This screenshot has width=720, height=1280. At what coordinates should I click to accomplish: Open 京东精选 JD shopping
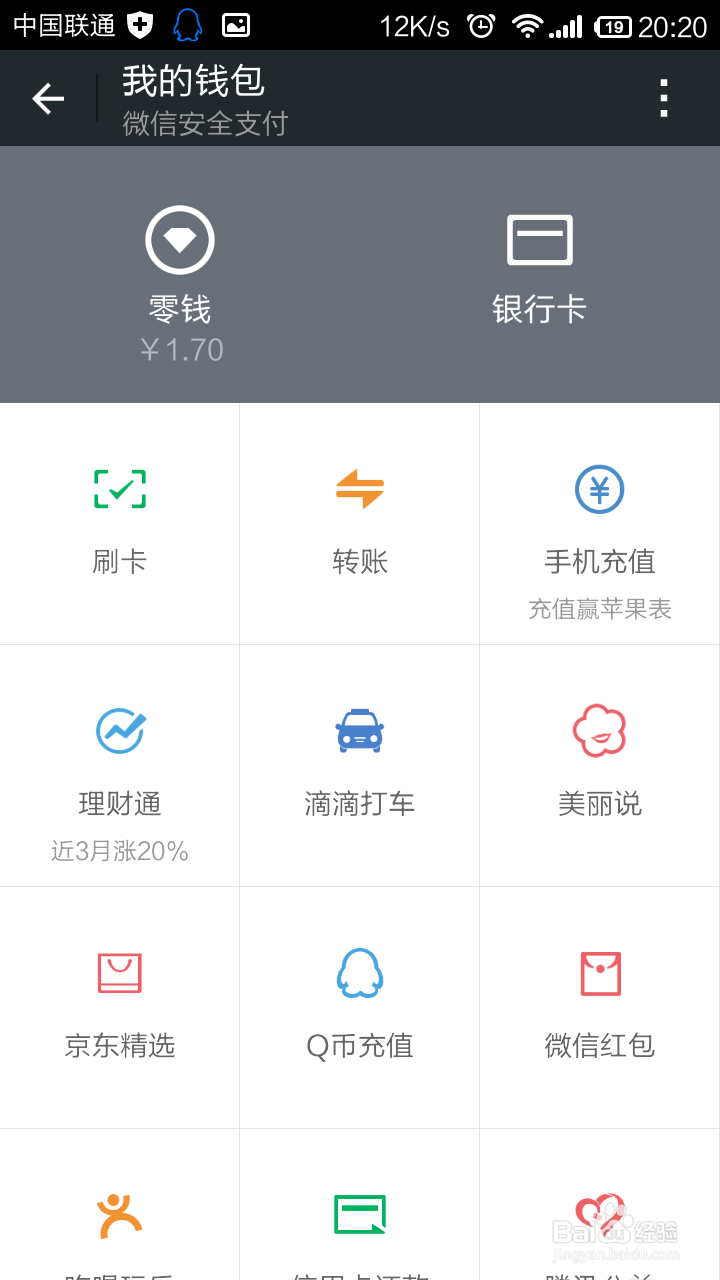120,1005
